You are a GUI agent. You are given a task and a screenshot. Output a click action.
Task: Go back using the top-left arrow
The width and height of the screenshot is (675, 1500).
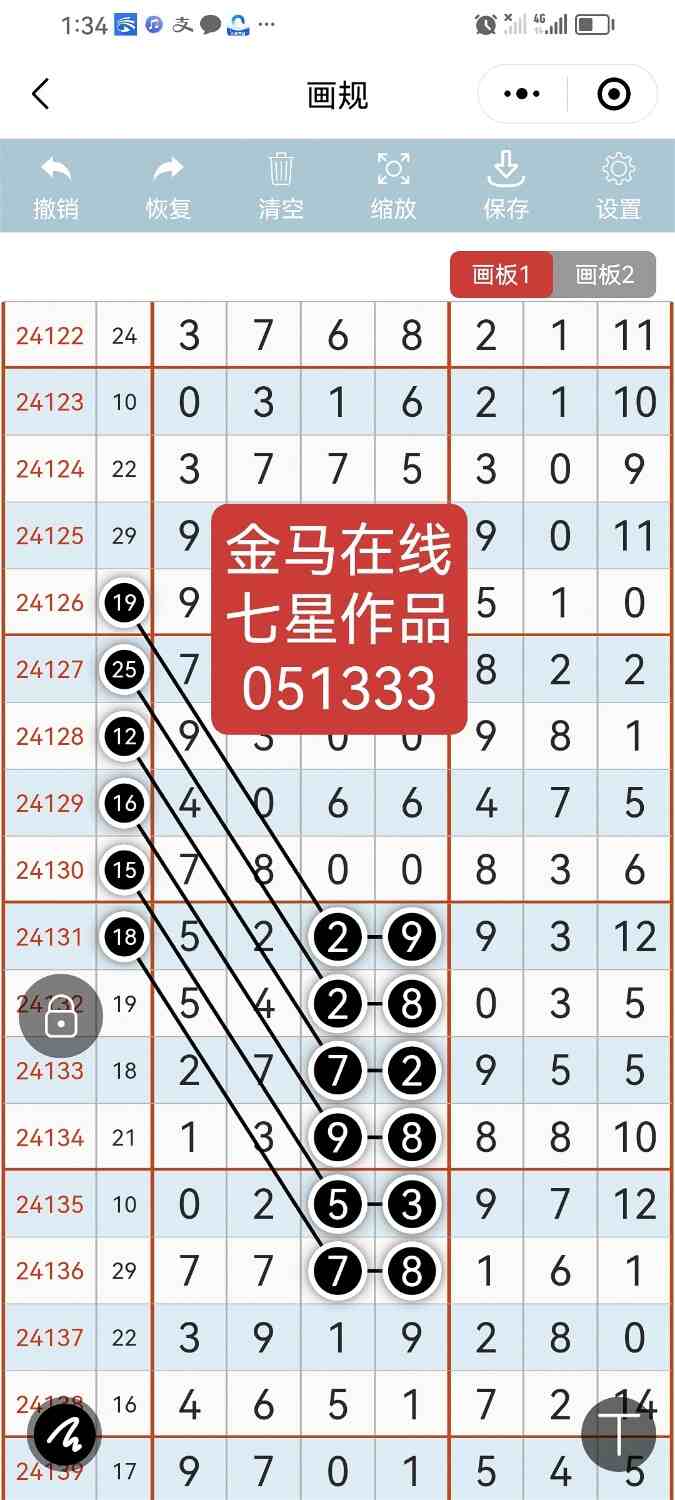point(40,95)
